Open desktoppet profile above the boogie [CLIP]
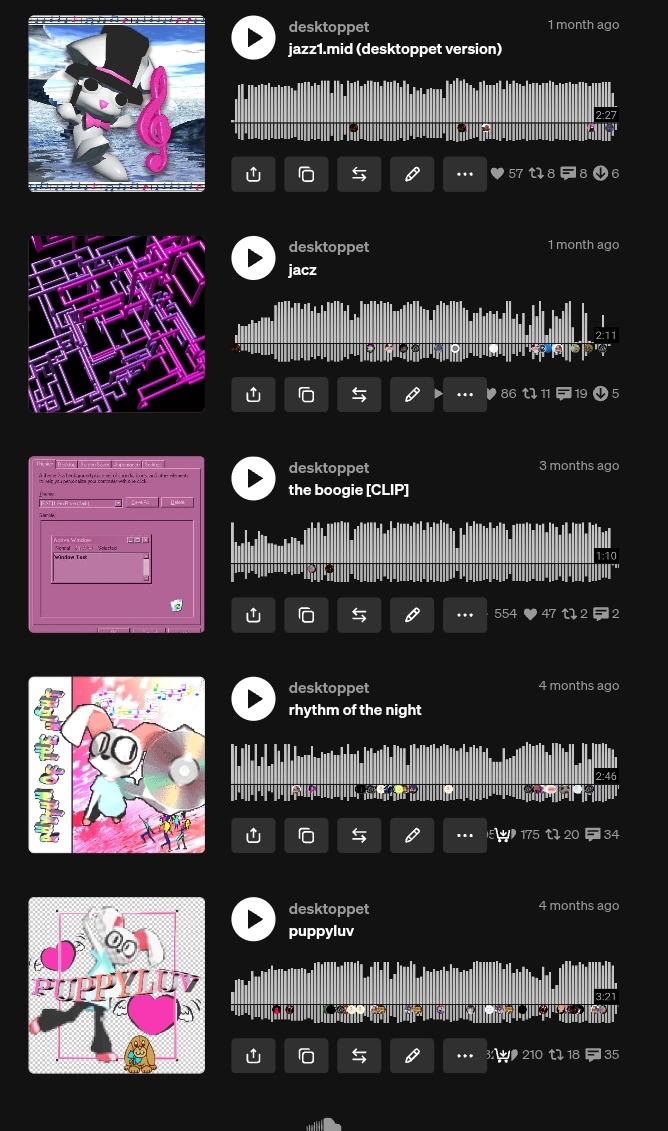 point(329,467)
